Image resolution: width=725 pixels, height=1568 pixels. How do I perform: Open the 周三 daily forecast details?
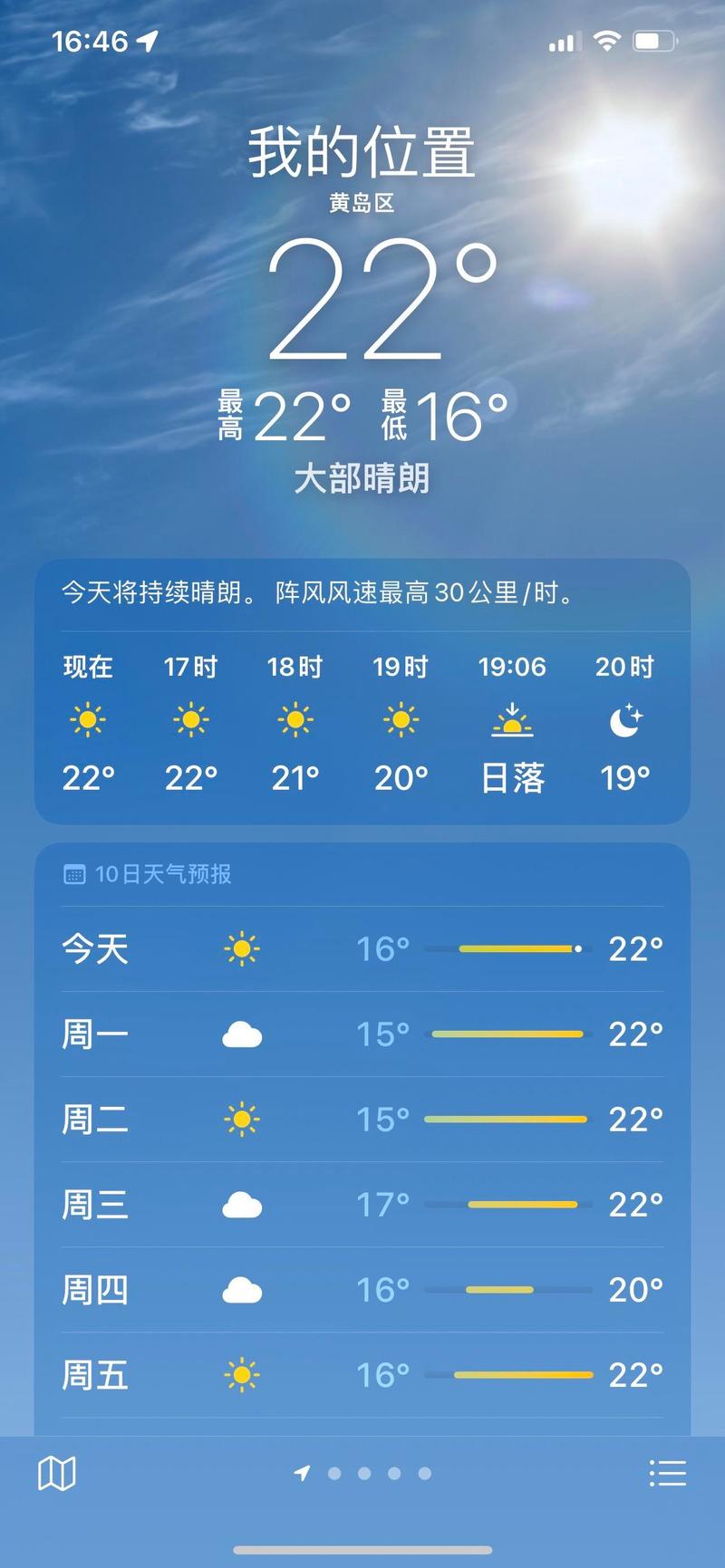click(362, 1204)
